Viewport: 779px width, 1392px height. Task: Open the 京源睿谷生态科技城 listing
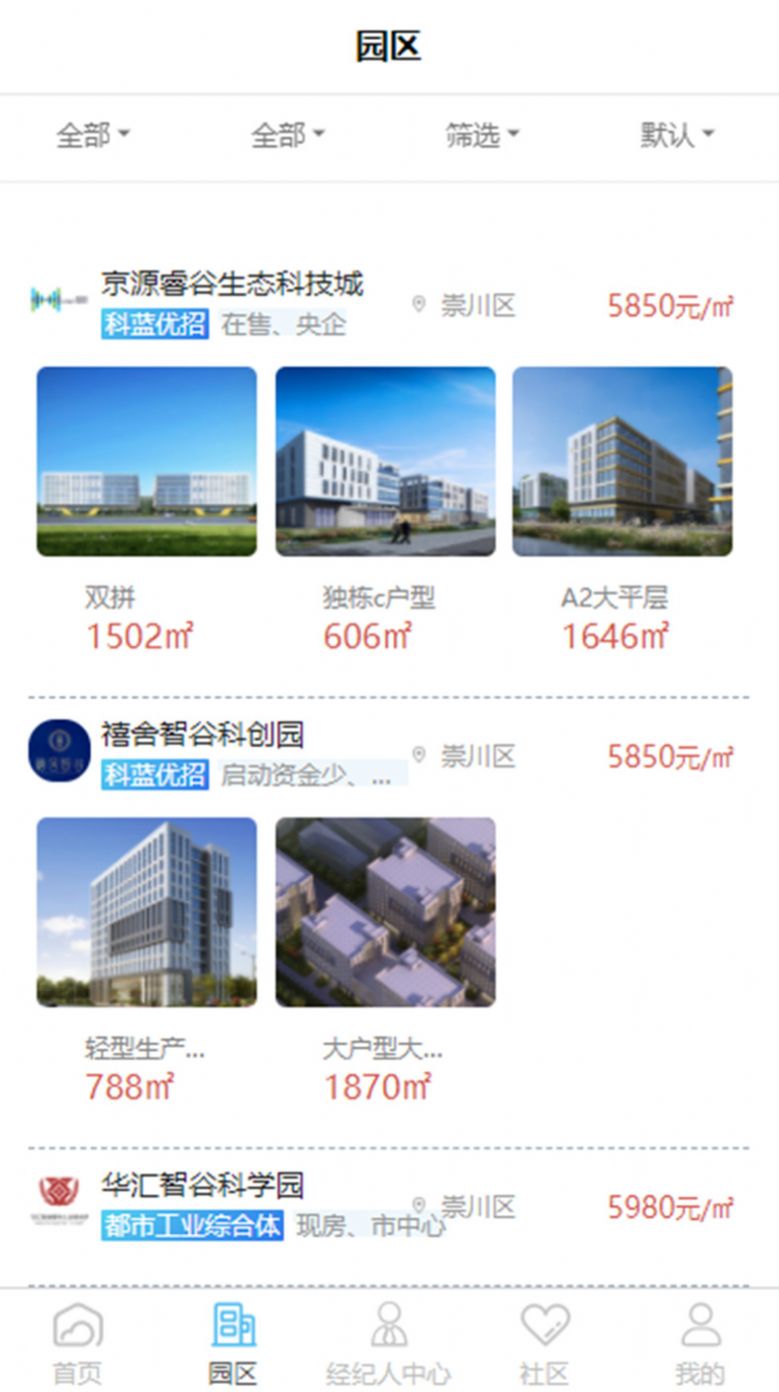click(x=232, y=285)
